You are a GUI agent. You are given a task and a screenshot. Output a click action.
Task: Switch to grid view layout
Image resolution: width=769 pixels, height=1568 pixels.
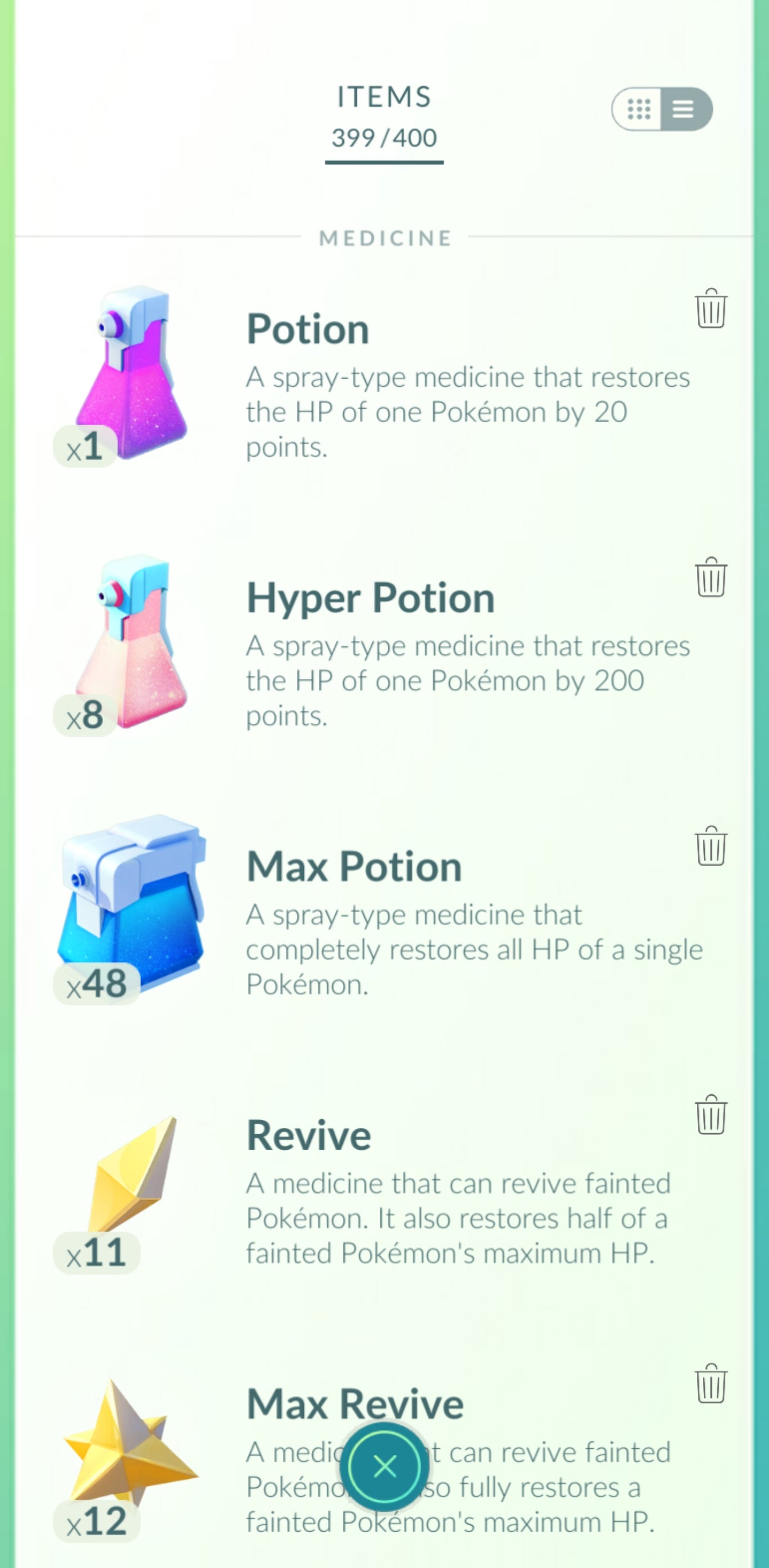coord(638,110)
